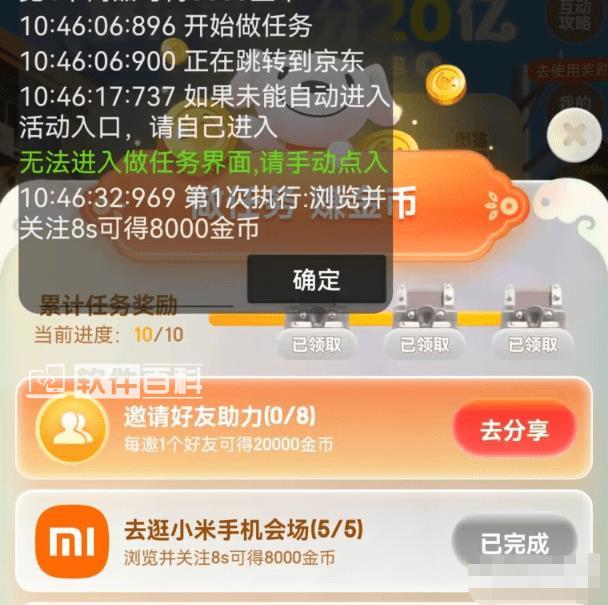
Task: Tap 去分享 to invite friends
Action: (x=514, y=430)
